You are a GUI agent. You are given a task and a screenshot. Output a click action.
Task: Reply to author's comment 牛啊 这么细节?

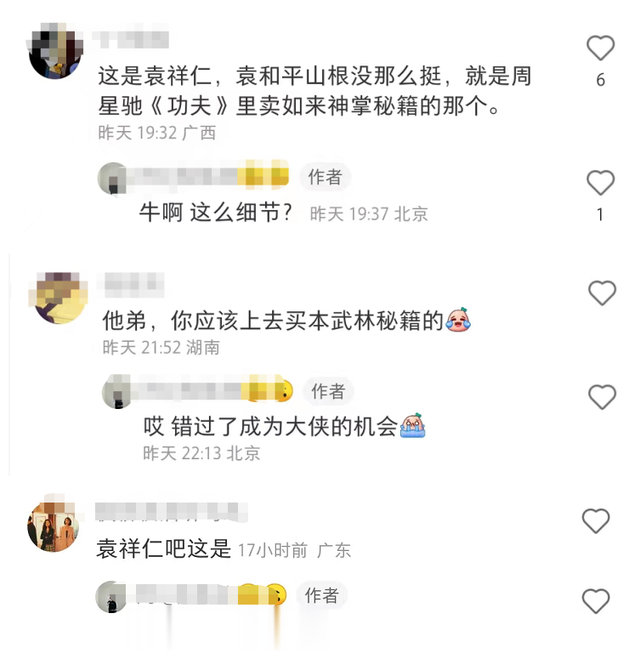215,213
